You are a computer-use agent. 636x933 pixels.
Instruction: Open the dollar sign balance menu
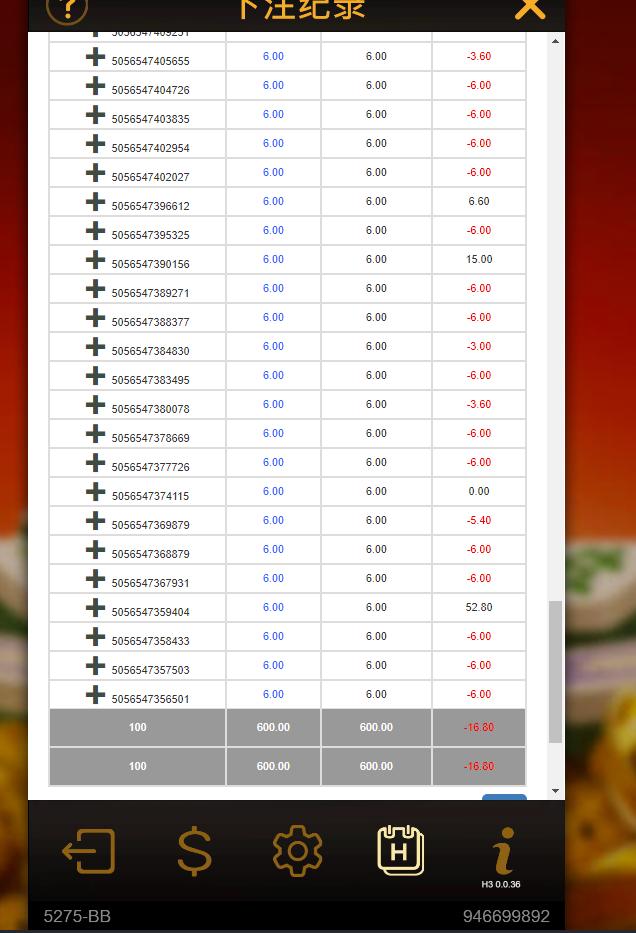pyautogui.click(x=194, y=852)
